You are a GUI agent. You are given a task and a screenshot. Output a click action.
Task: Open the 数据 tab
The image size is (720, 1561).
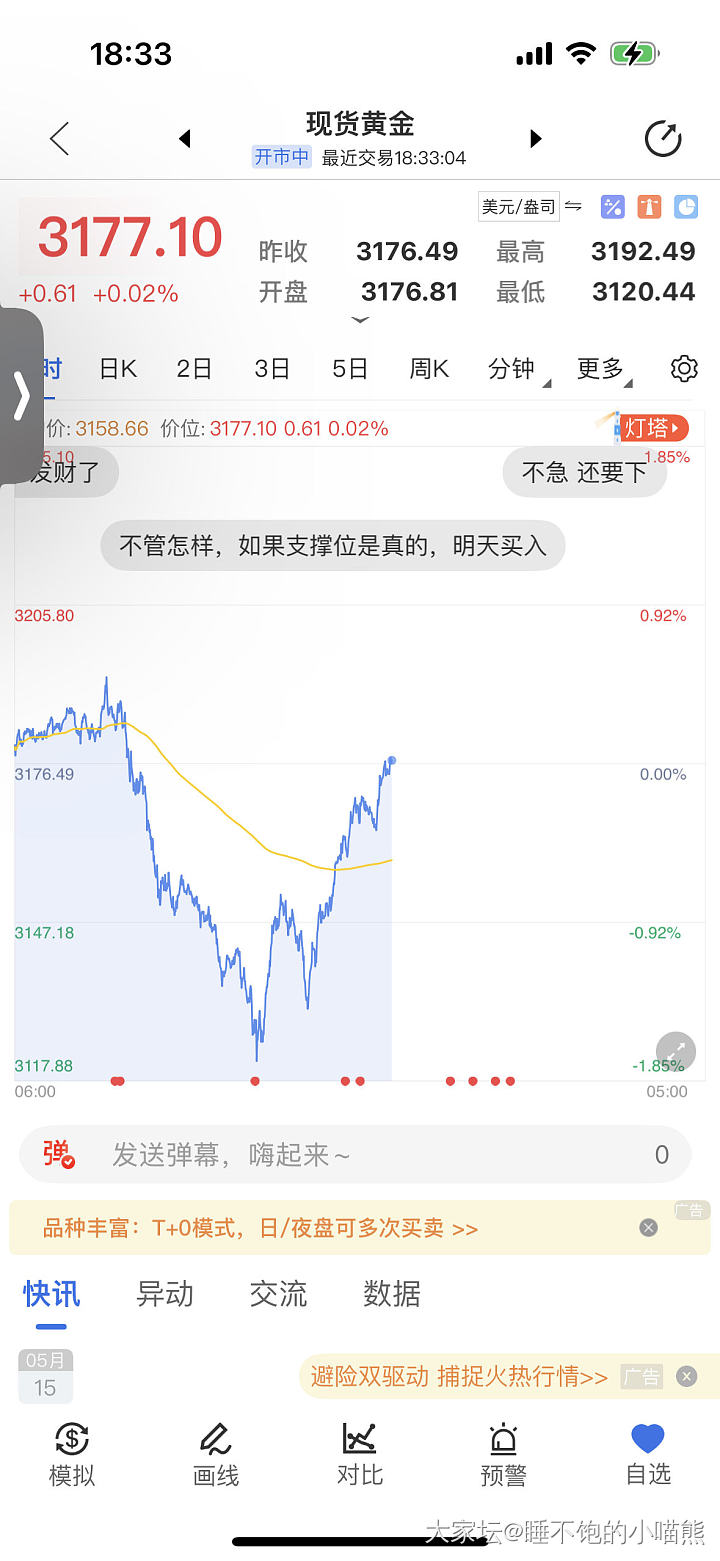392,1294
